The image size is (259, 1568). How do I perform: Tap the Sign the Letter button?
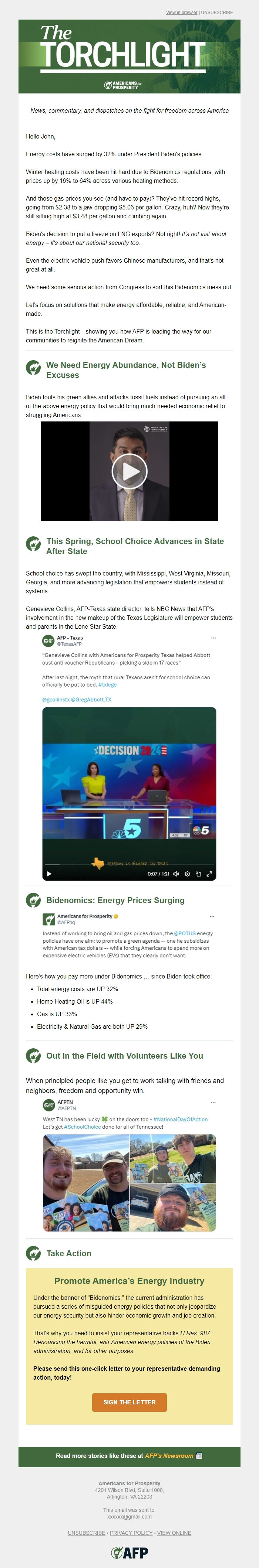click(x=129, y=1402)
